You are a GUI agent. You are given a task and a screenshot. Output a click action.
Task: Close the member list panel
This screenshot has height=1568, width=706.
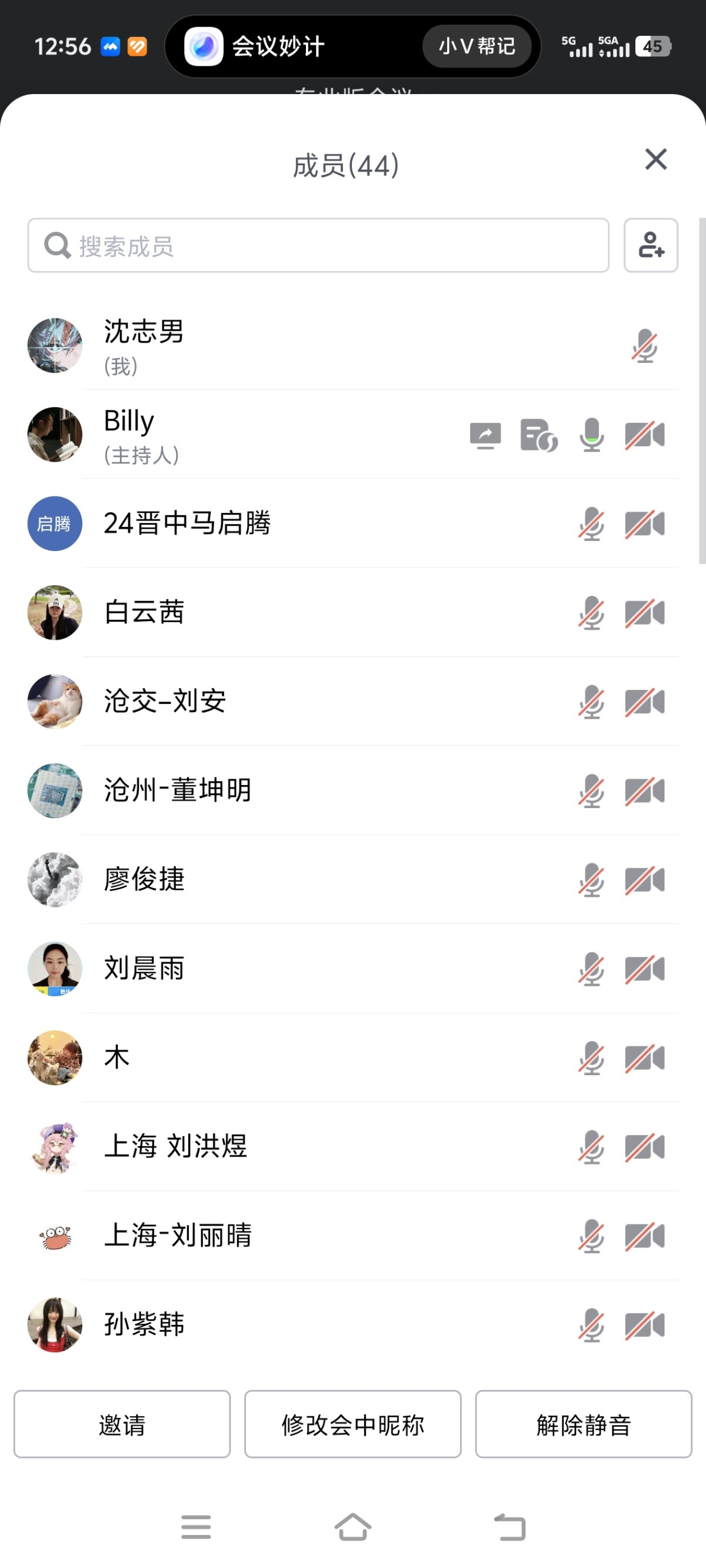coord(655,159)
